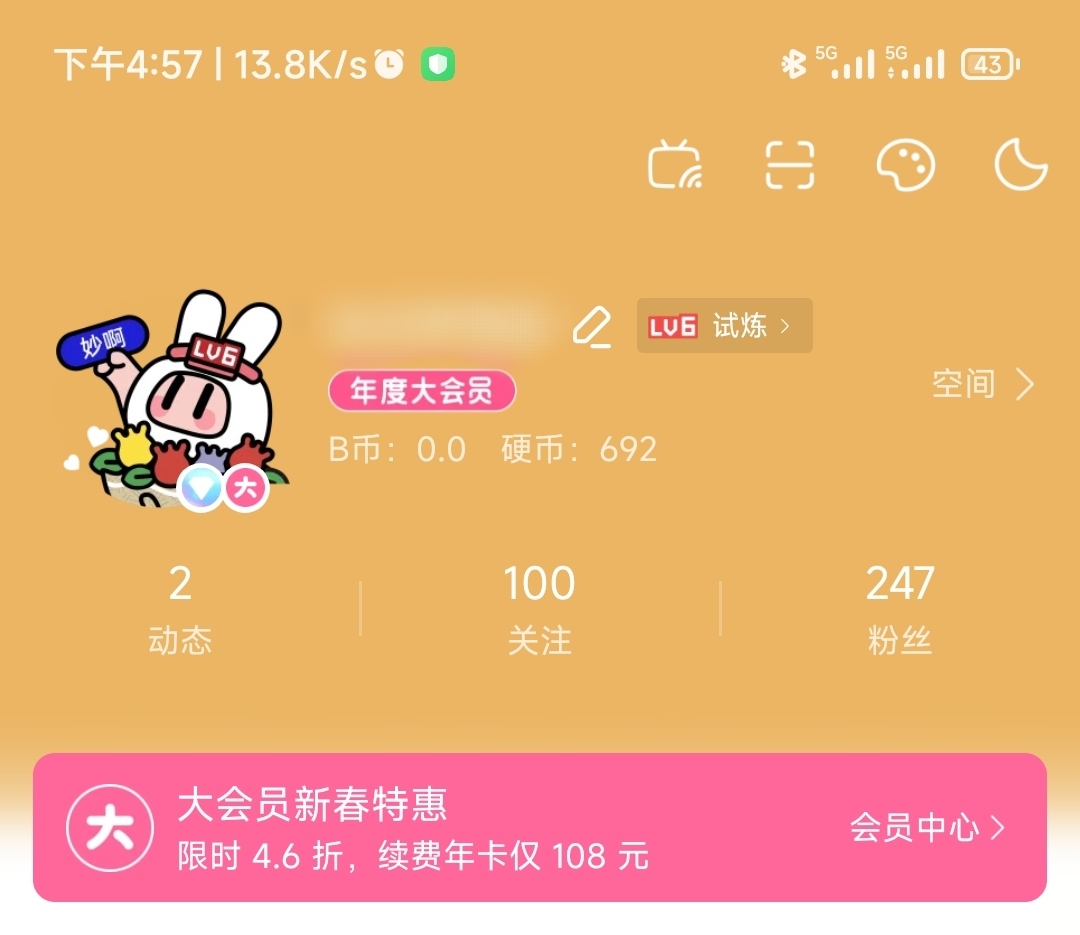Open the LV6 试炼 level badge

click(x=724, y=326)
